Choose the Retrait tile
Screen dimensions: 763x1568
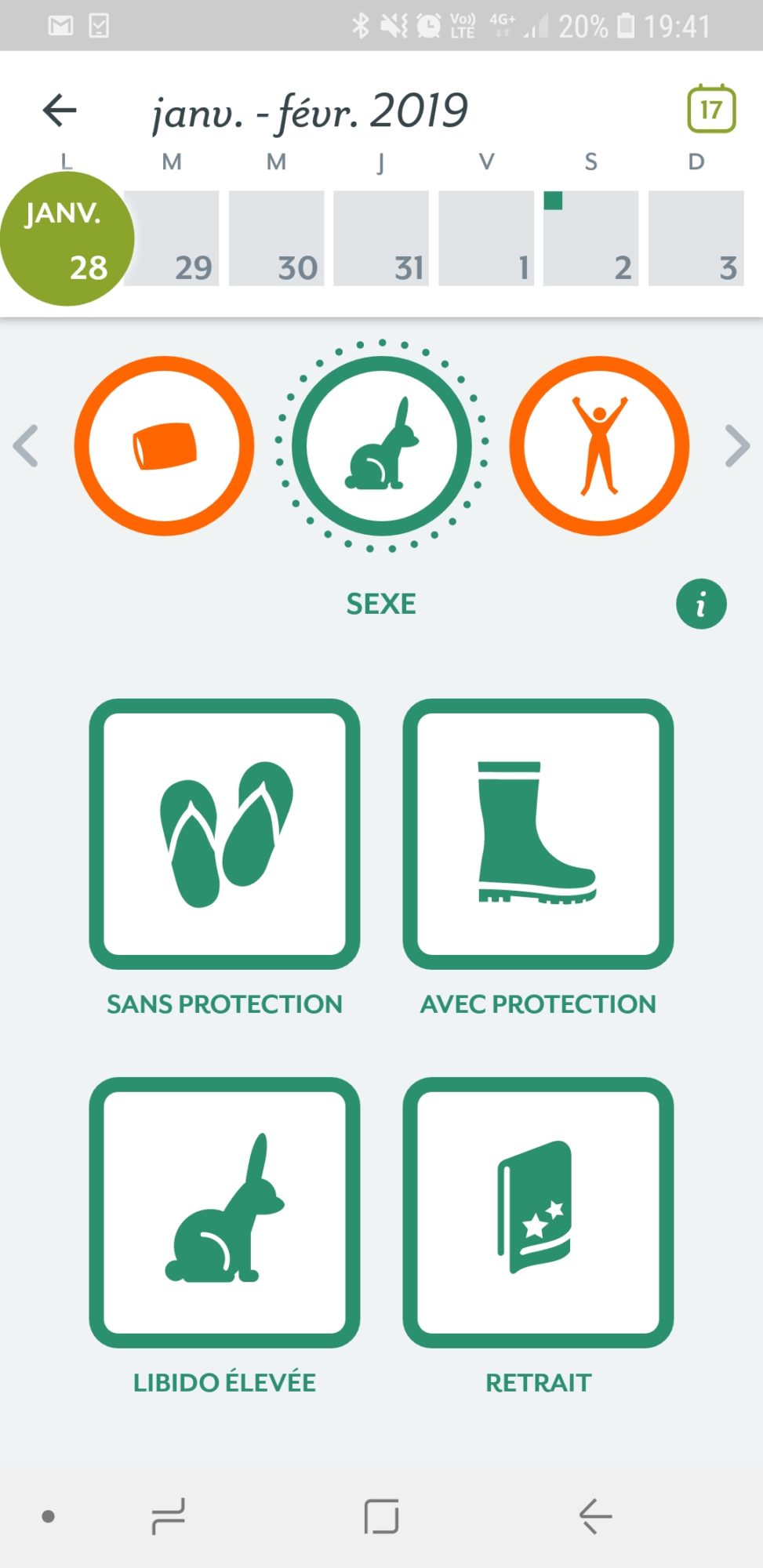(538, 1212)
